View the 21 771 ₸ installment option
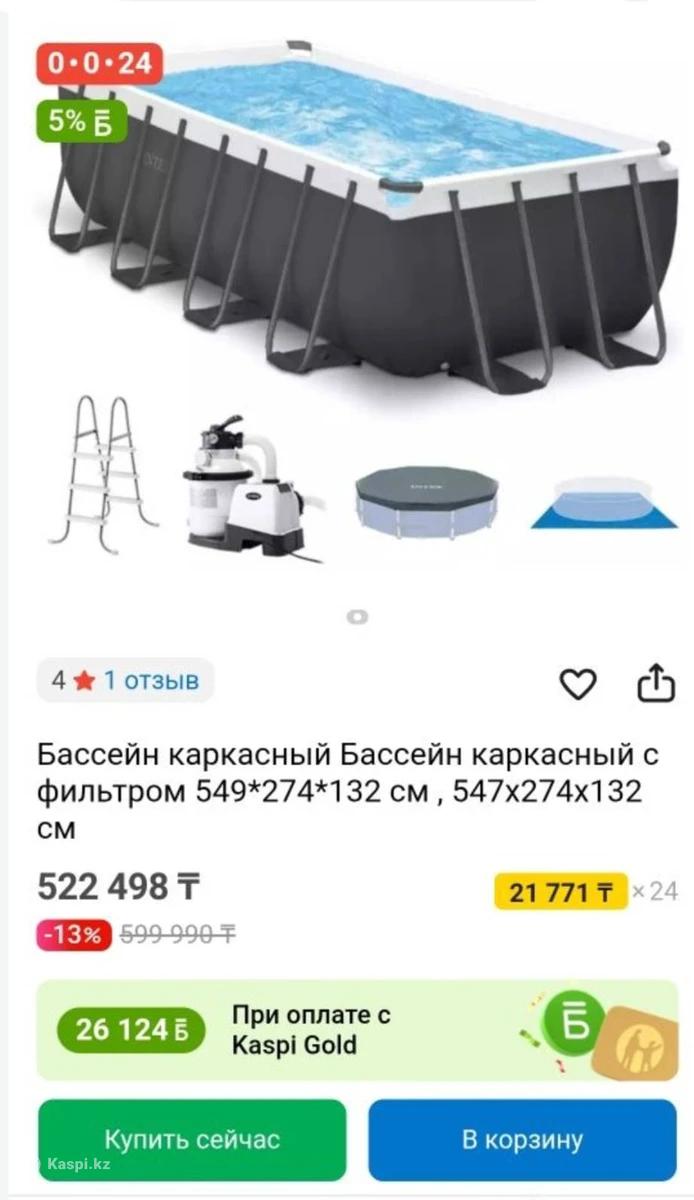 click(560, 892)
